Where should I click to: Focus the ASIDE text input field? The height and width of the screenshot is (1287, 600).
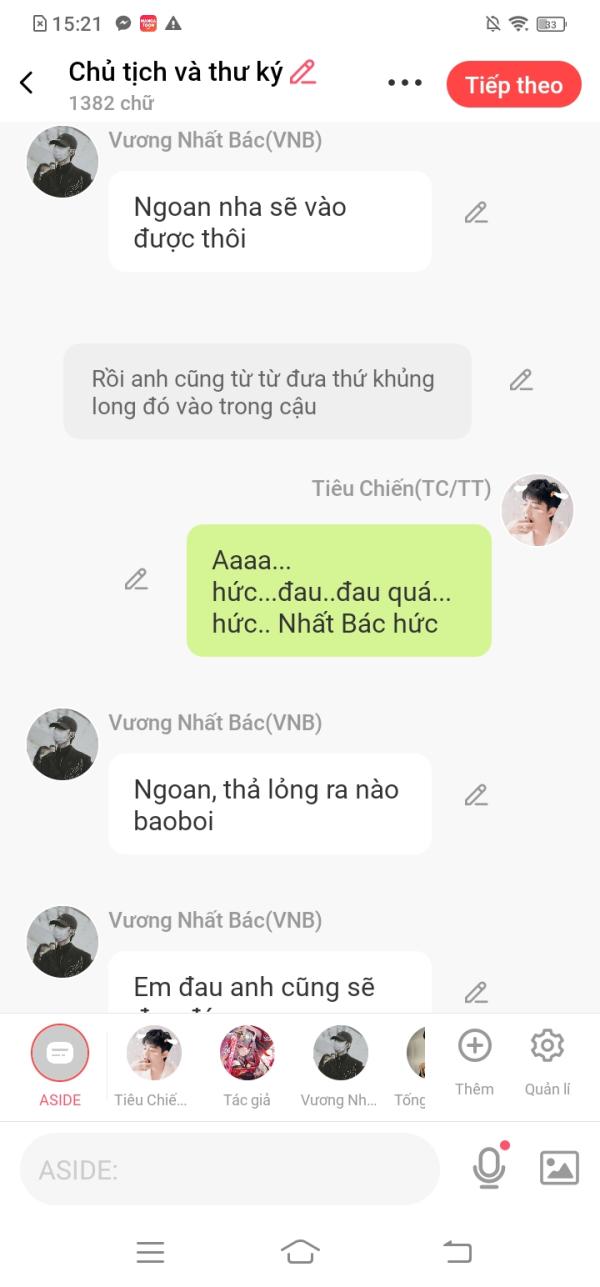230,1169
